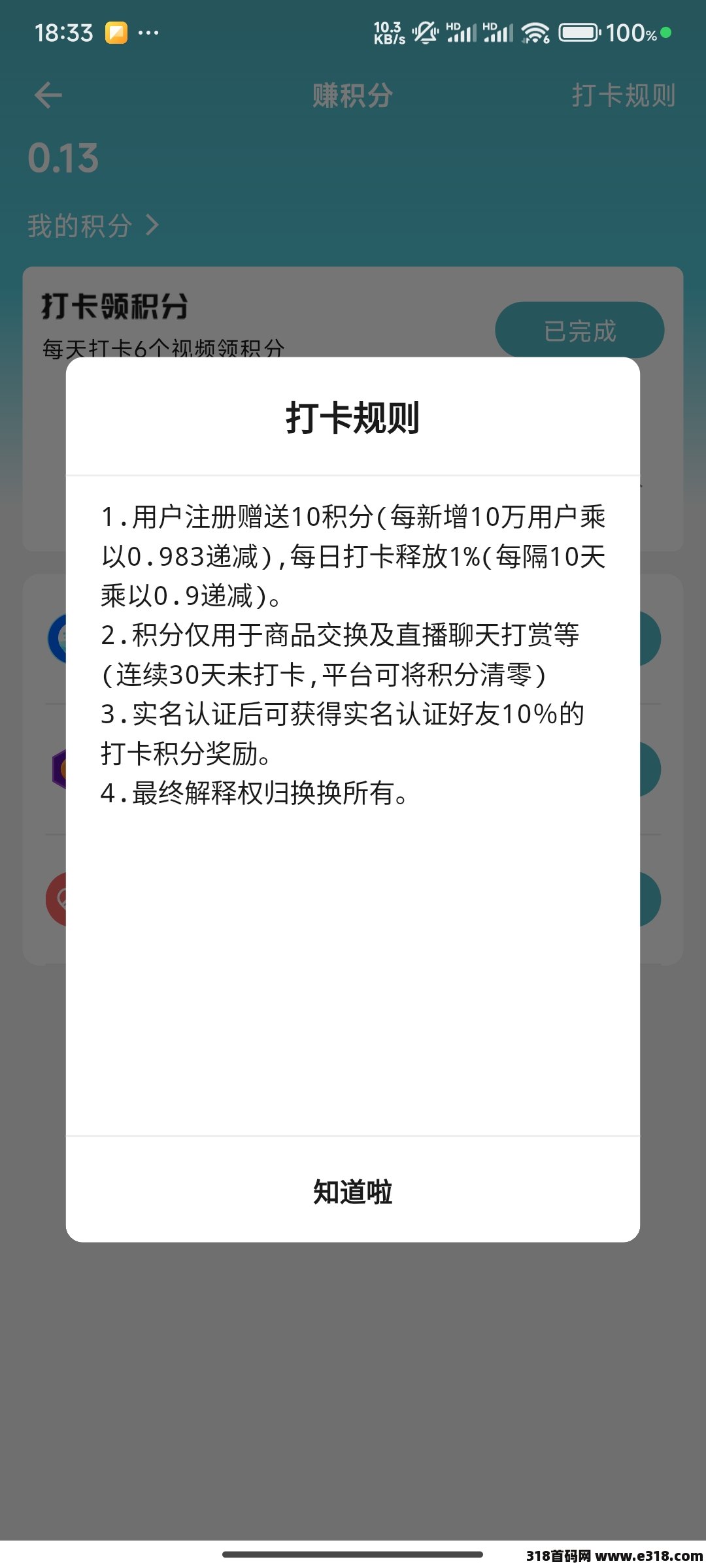Go back using the top arrow
This screenshot has width=706, height=1568.
48,95
